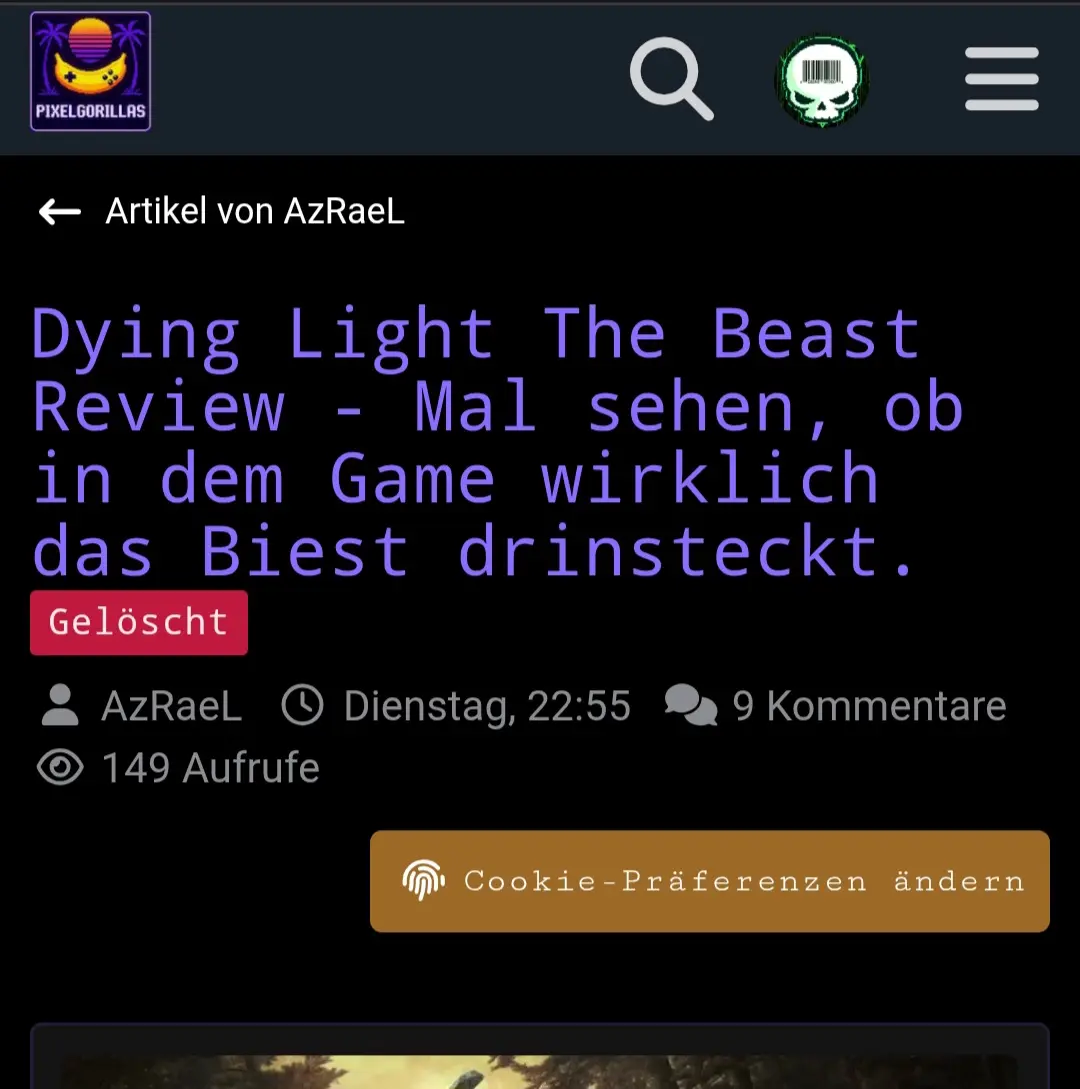The height and width of the screenshot is (1089, 1080).
Task: Open the site search
Action: tap(671, 79)
